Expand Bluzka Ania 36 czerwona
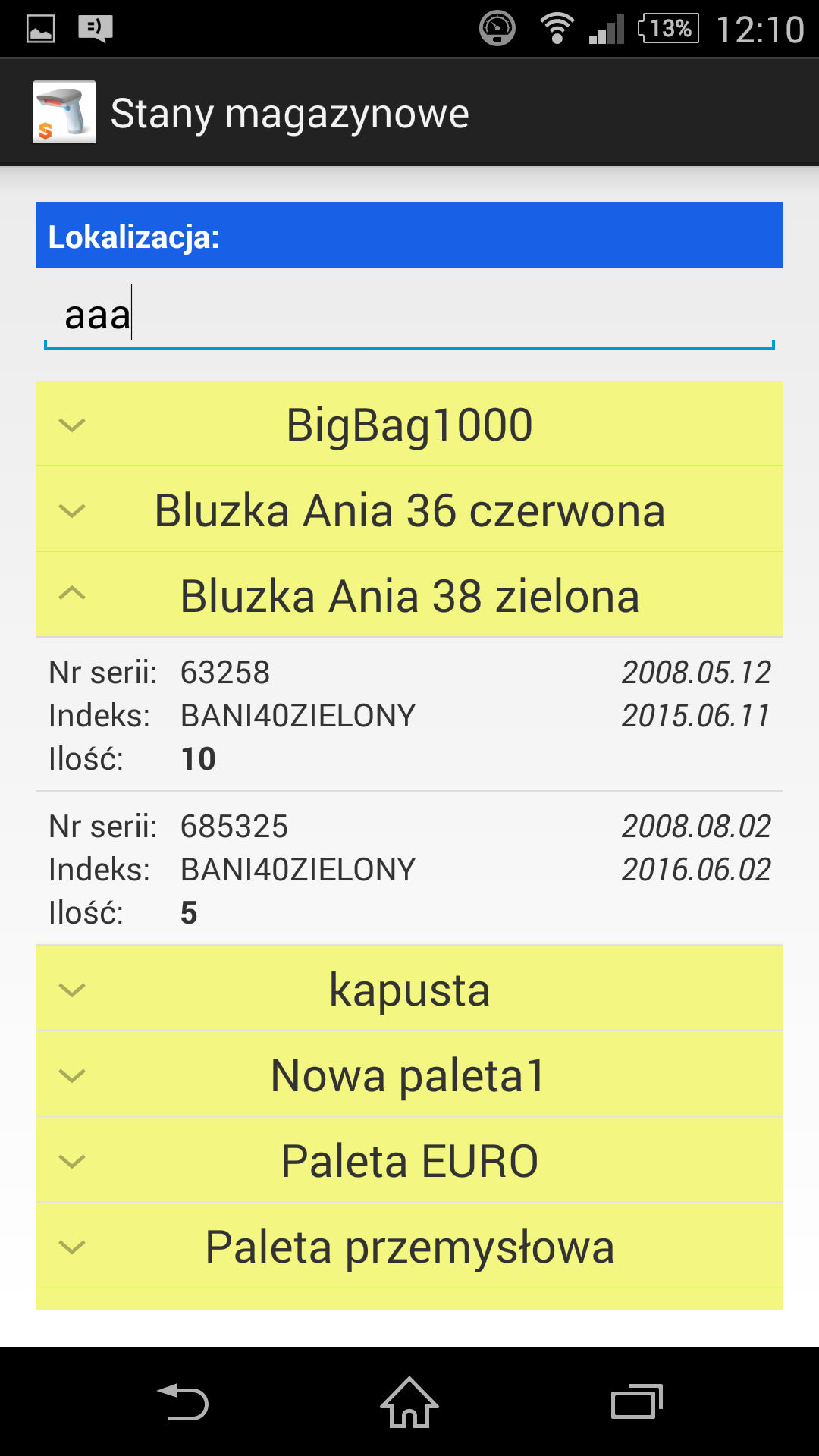Viewport: 819px width, 1456px height. point(409,510)
